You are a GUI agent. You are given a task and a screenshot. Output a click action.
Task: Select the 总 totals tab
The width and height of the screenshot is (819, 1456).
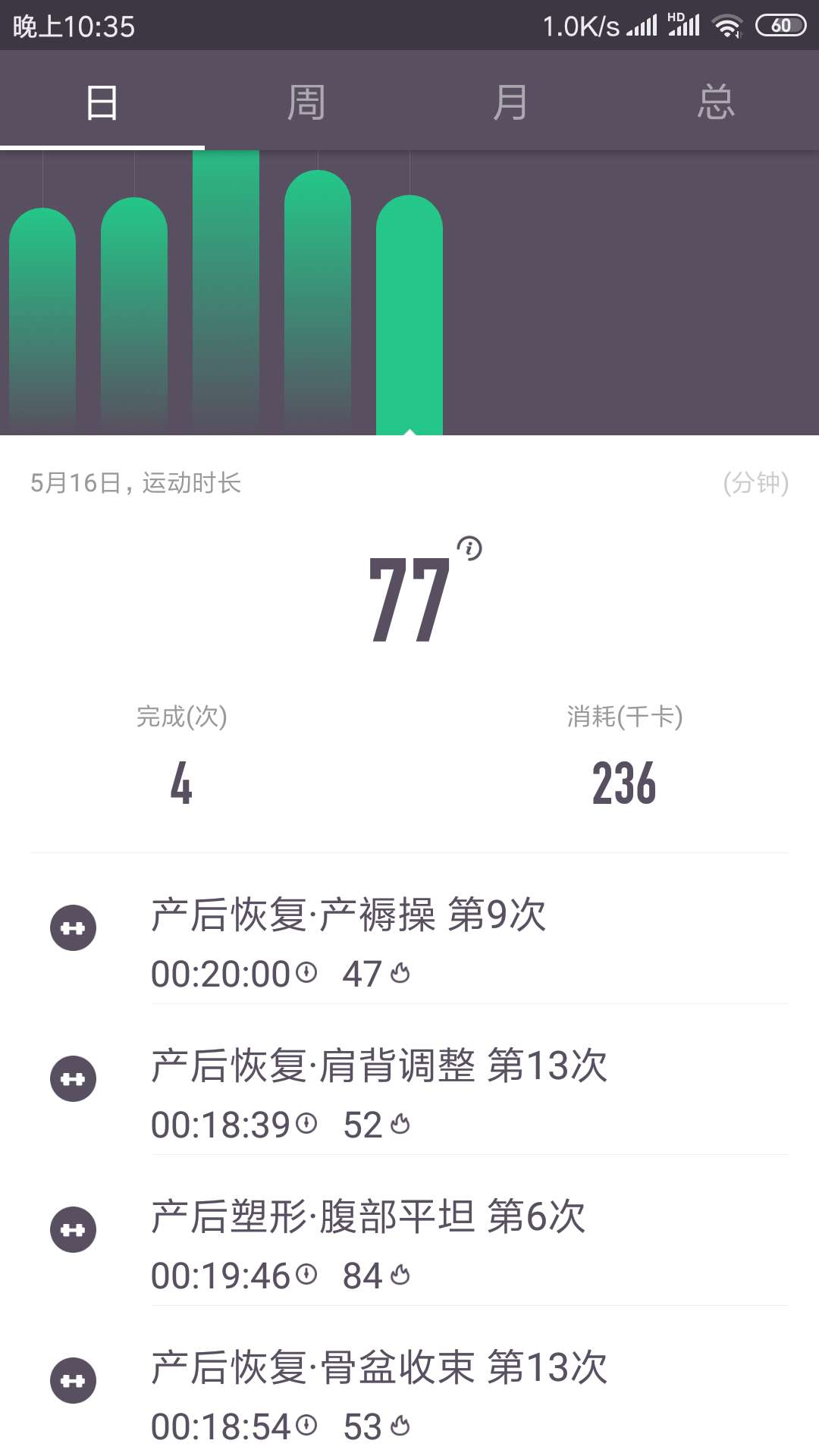[717, 100]
